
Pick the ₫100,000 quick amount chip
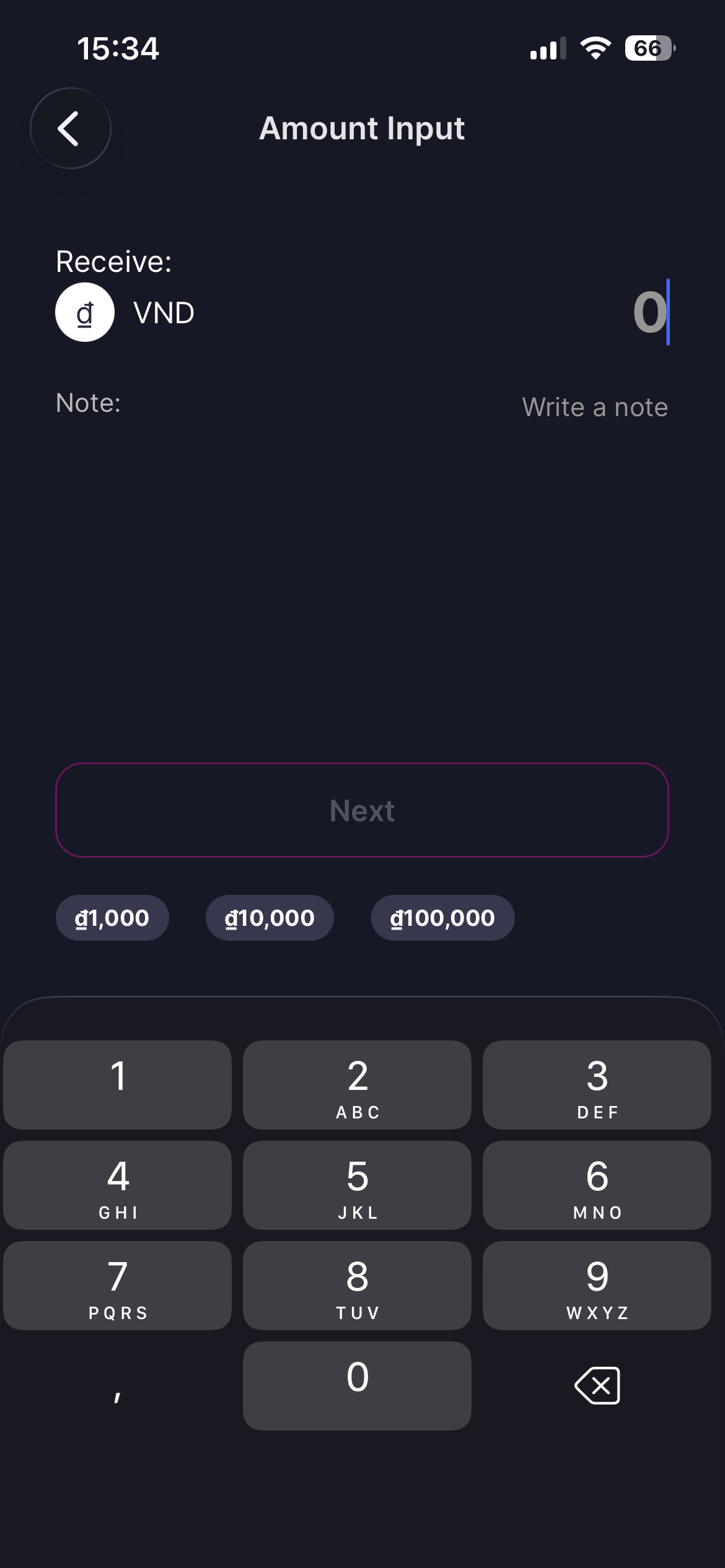[x=442, y=918]
